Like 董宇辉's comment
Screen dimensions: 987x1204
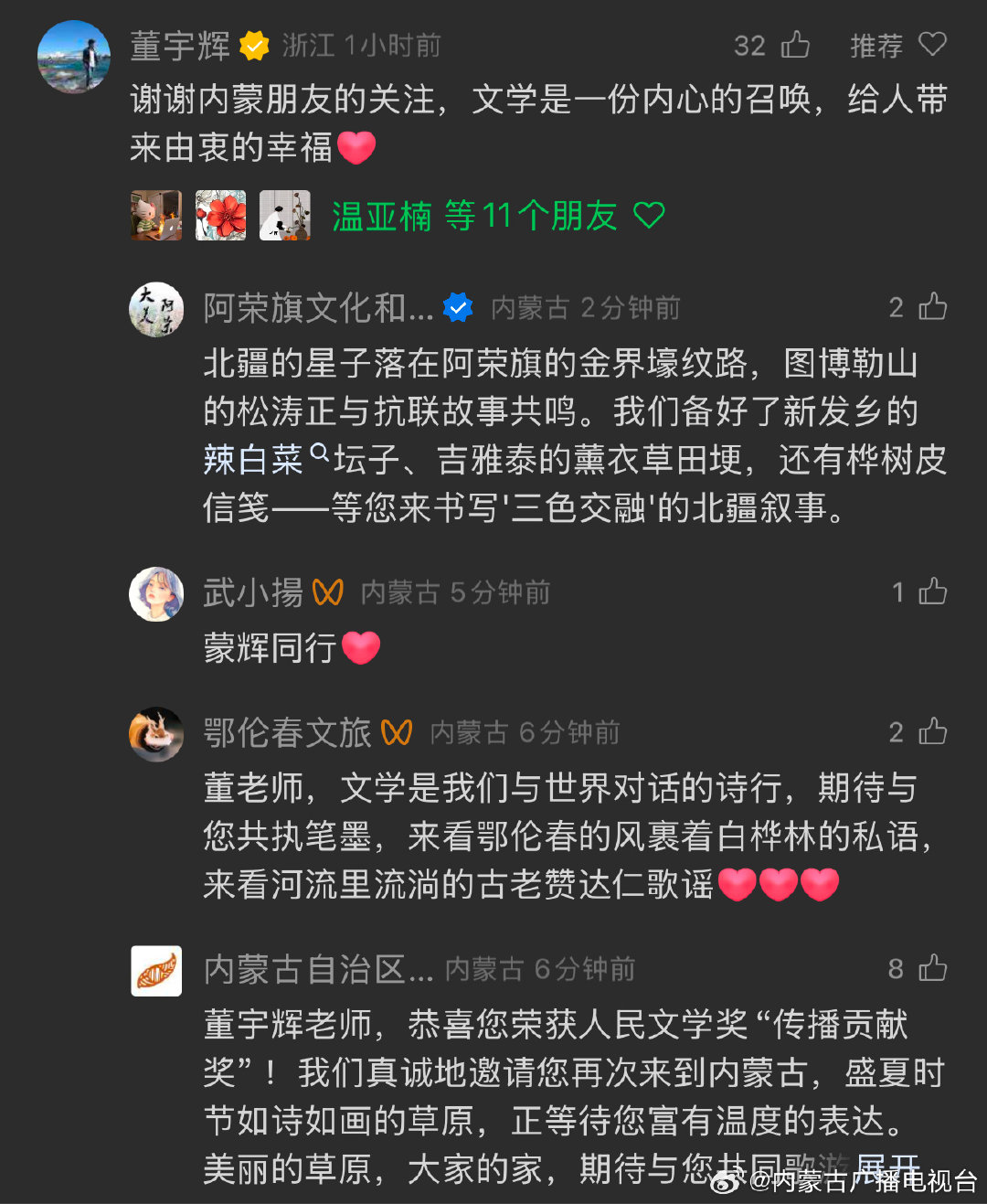pyautogui.click(x=795, y=45)
